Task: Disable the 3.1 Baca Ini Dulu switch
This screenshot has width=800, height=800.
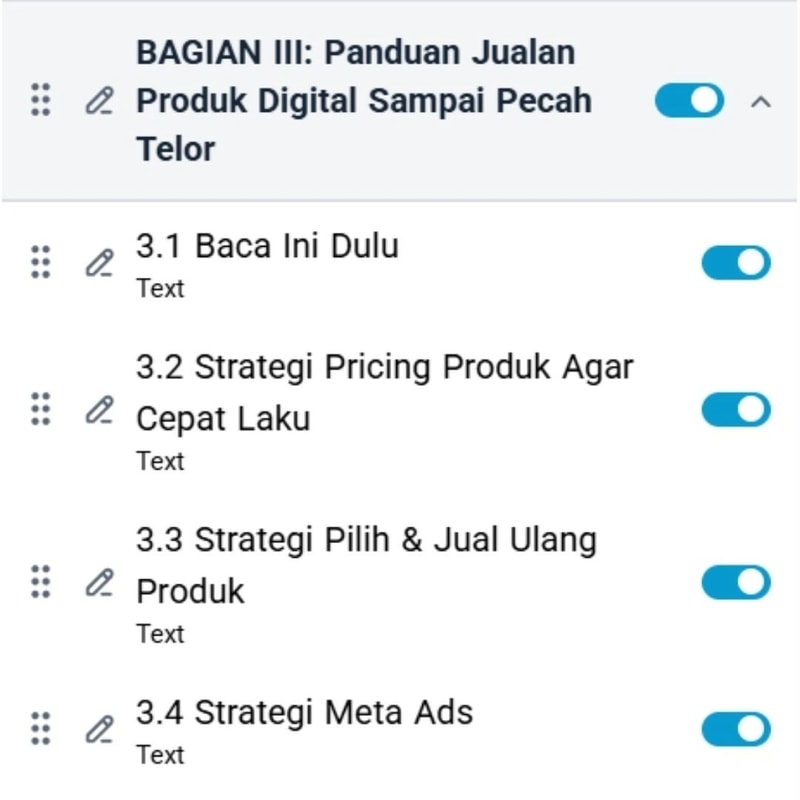Action: coord(735,263)
